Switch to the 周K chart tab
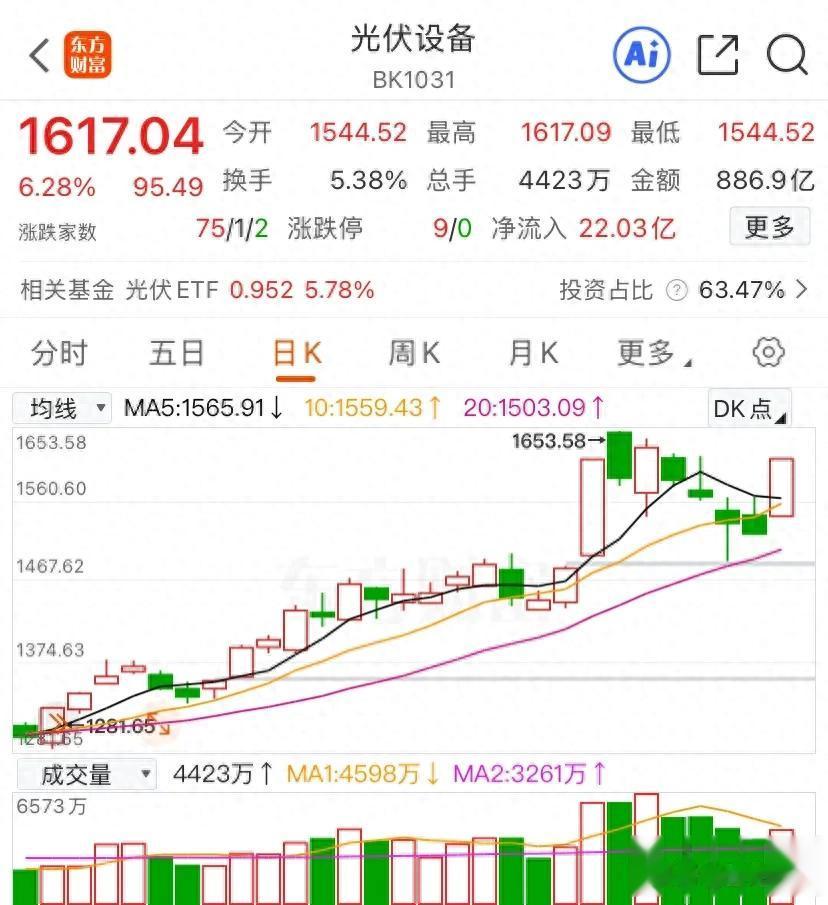 [x=414, y=352]
